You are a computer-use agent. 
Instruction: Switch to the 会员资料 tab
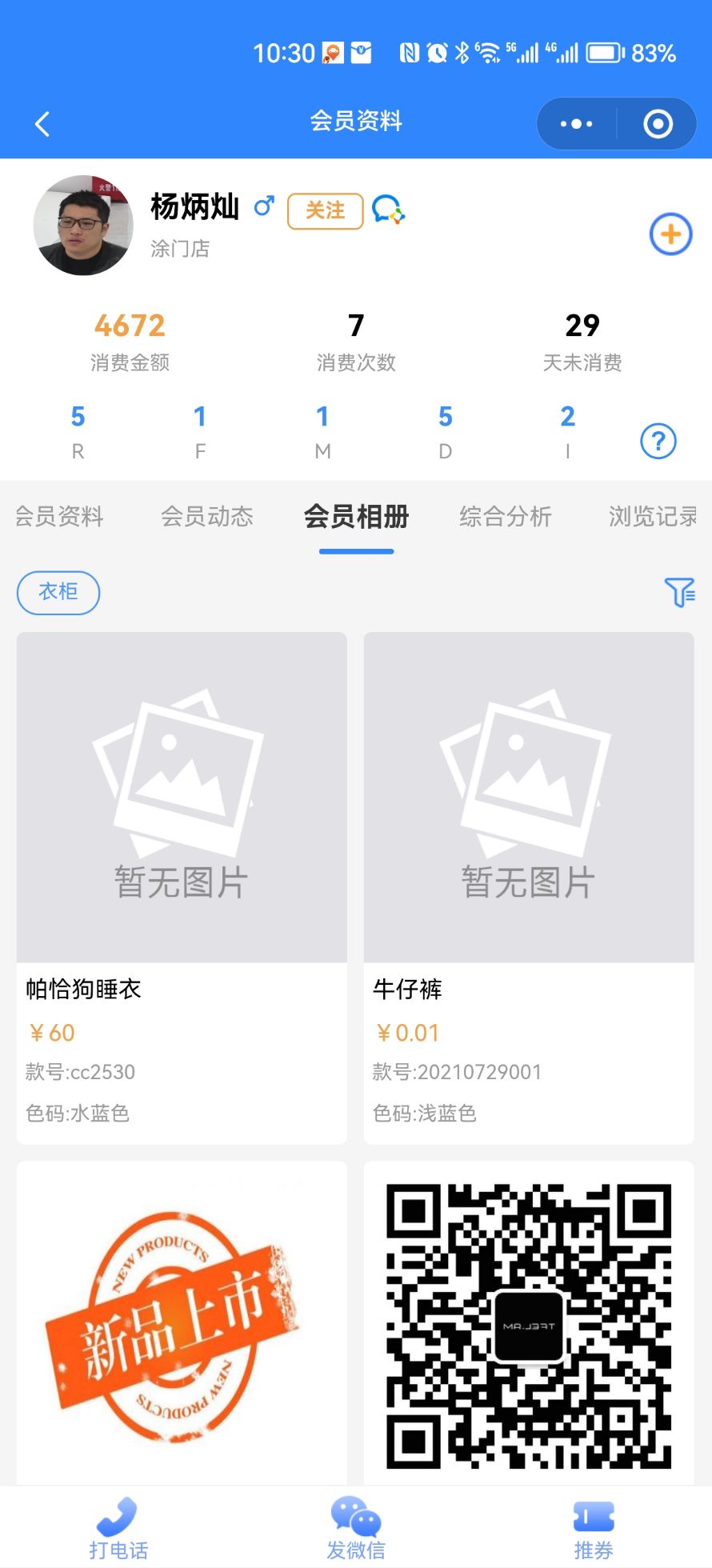coord(59,517)
